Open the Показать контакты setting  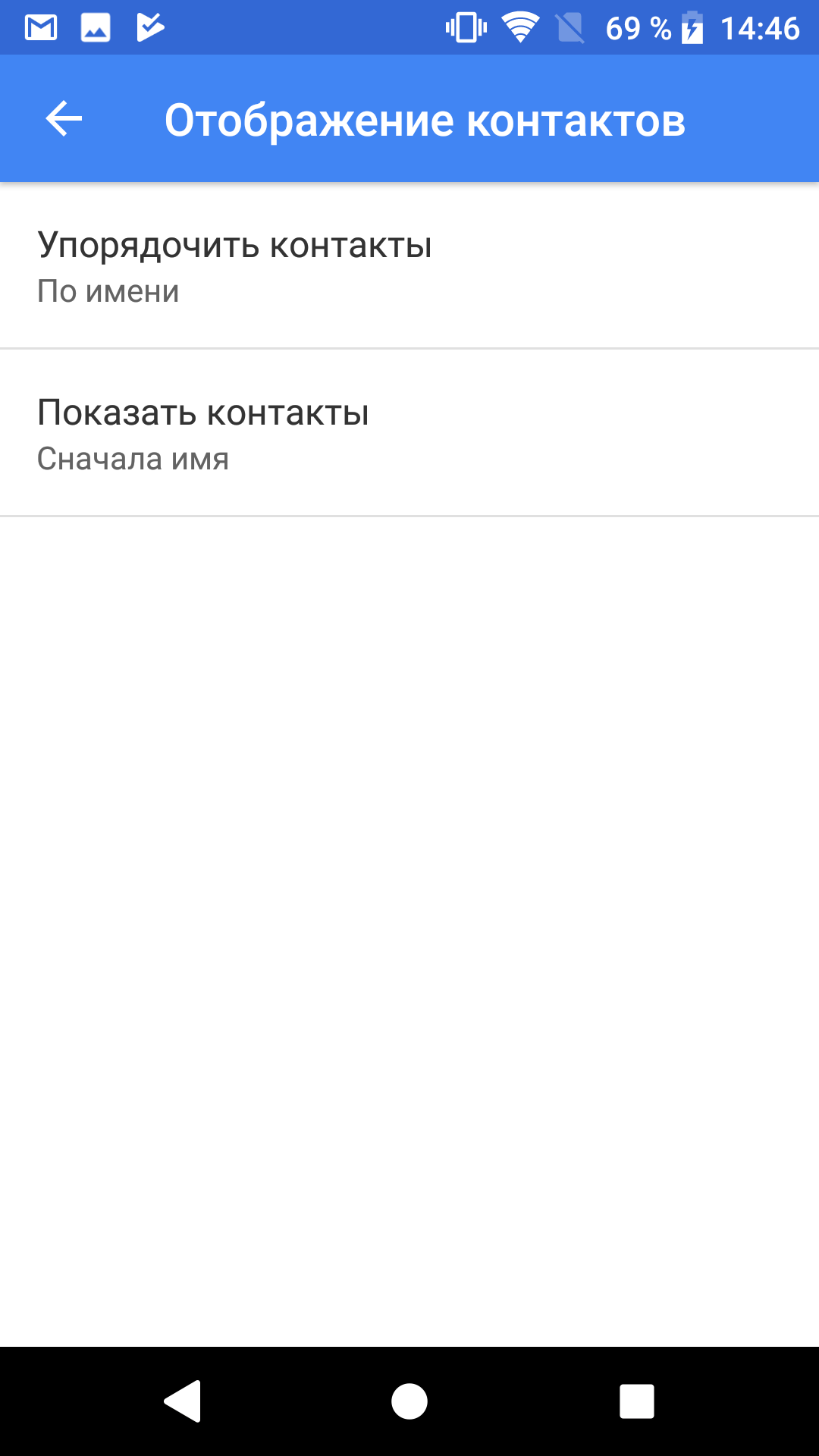[x=409, y=434]
